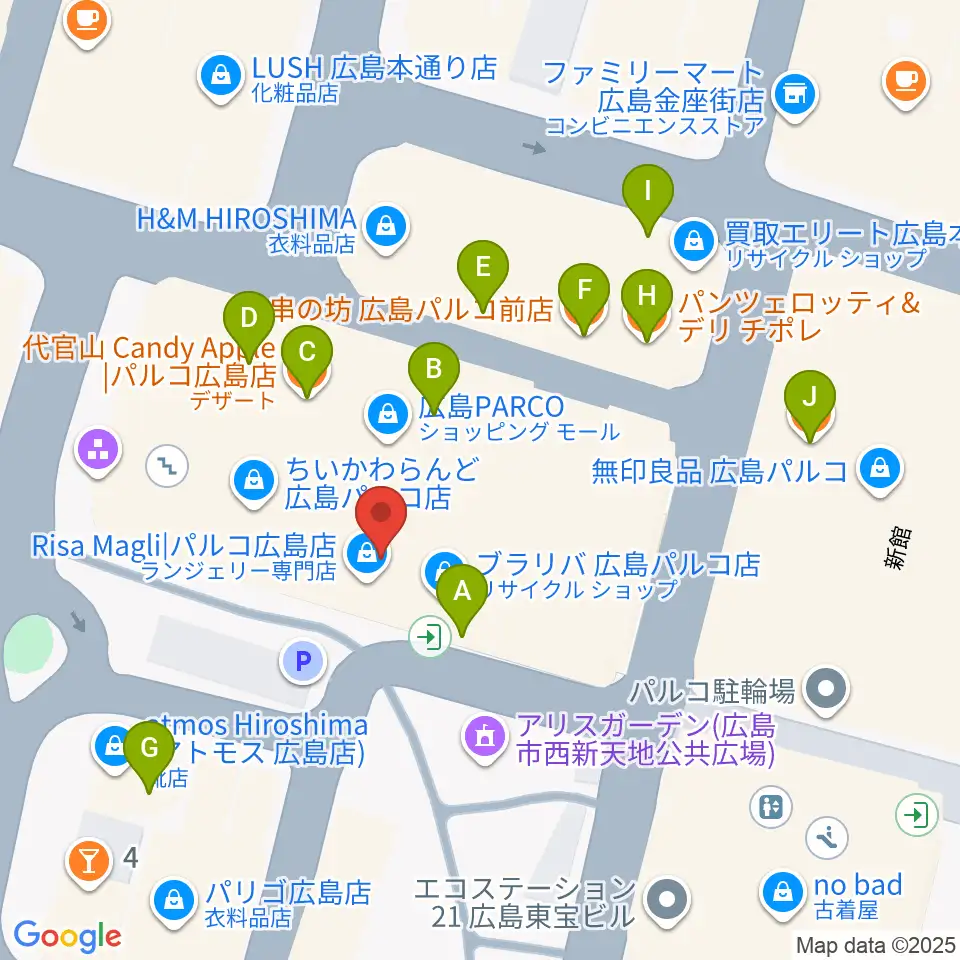Screen dimensions: 960x960
Task: Select green marker G near atmos Hiroshima
Action: point(149,753)
